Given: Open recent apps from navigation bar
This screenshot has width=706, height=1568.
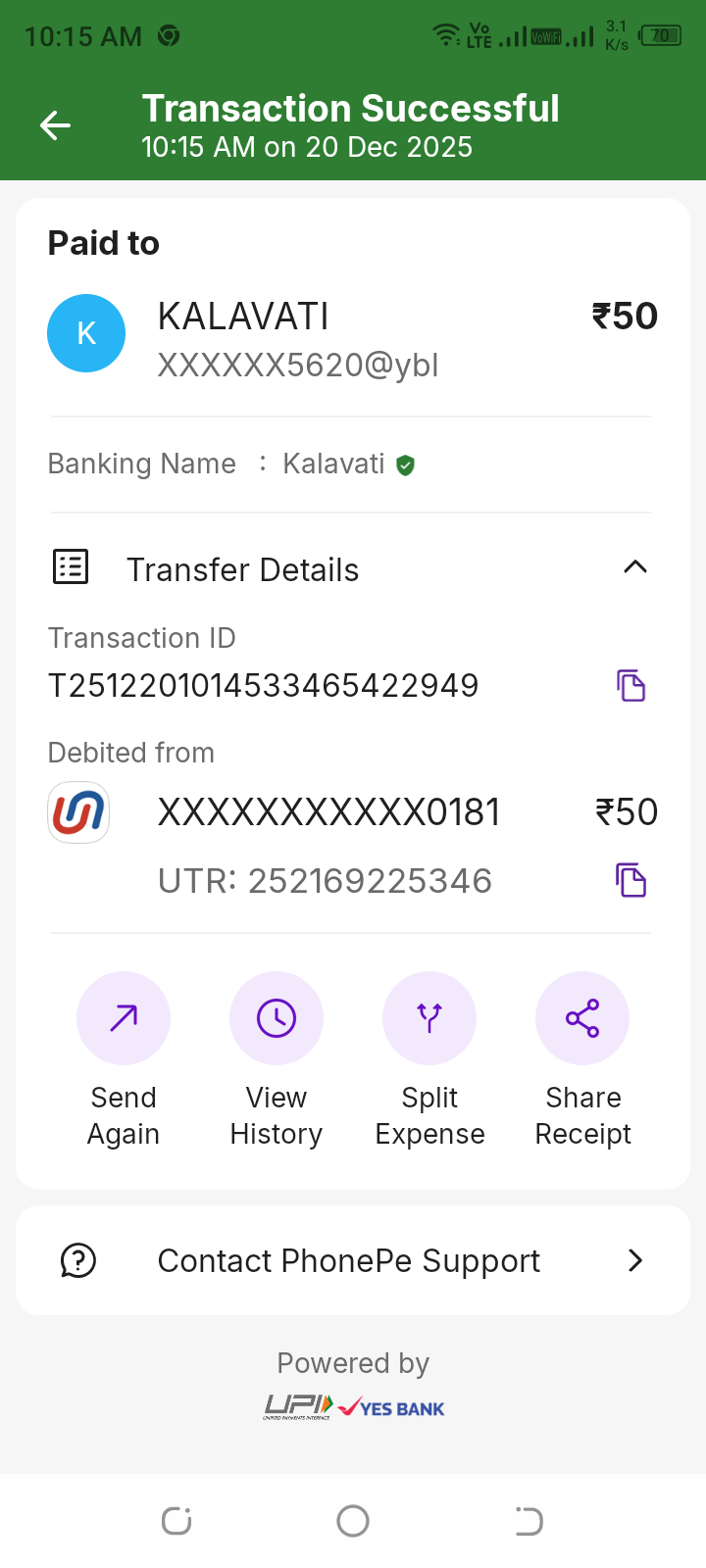Looking at the screenshot, I should 176,1521.
